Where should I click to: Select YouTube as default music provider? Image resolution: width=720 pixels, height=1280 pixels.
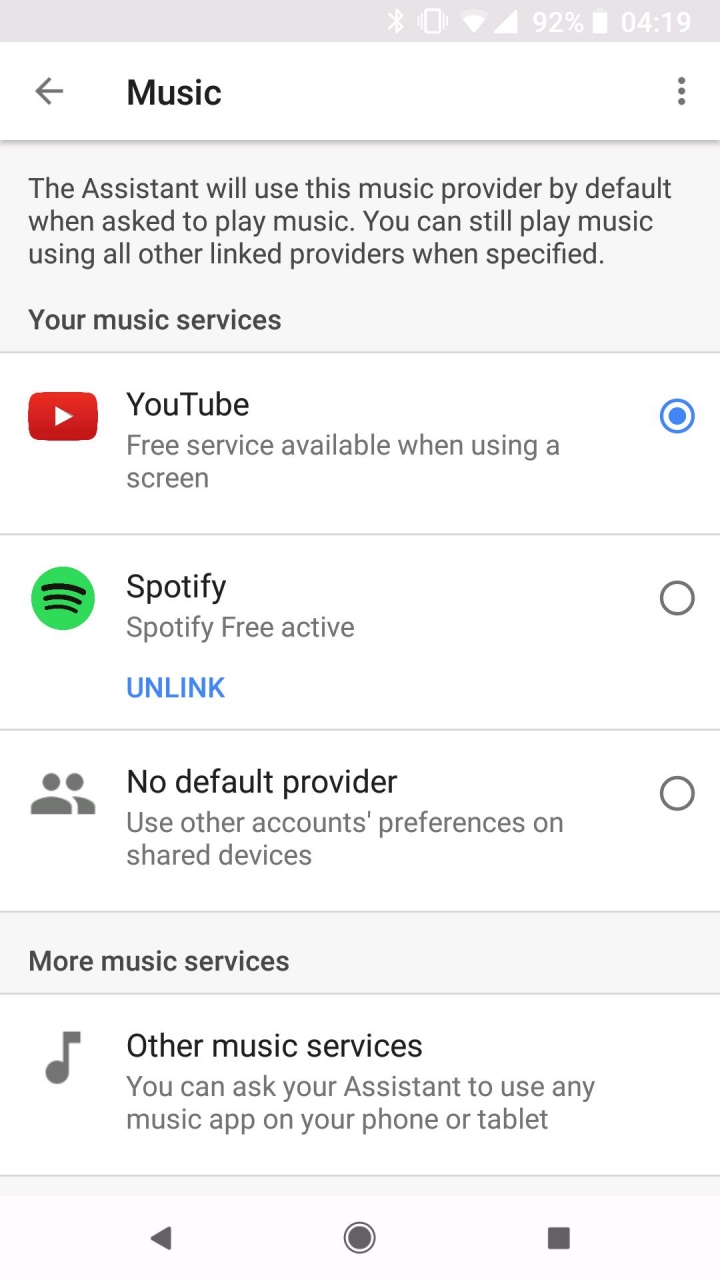(677, 416)
